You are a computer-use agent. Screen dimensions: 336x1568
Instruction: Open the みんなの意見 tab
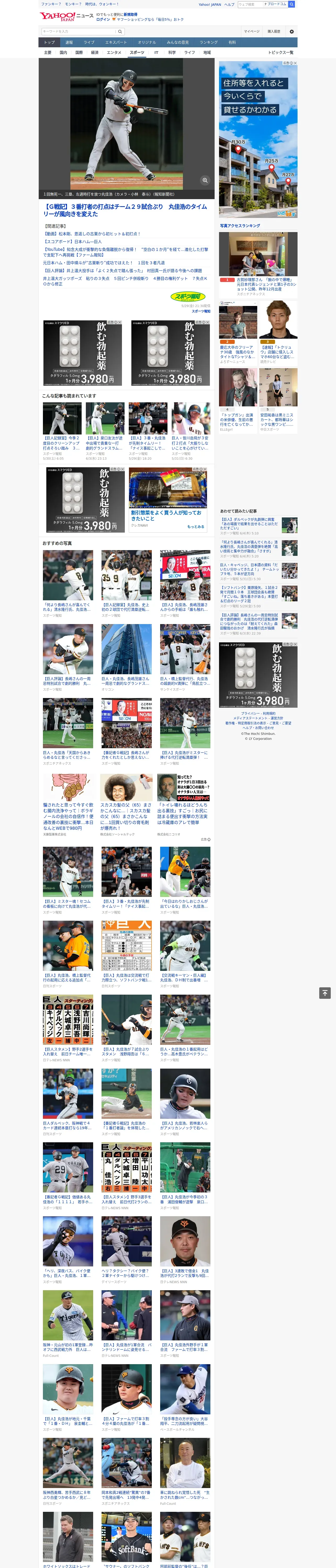pos(177,43)
